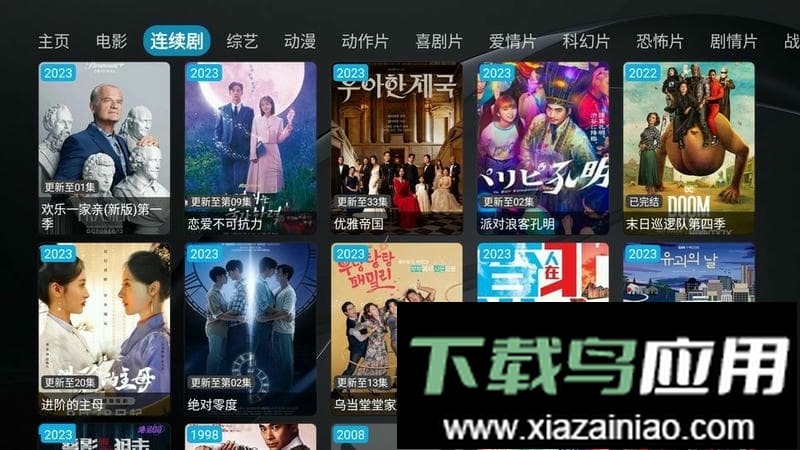Open the 动漫 category tab
The image size is (800, 450).
(299, 41)
